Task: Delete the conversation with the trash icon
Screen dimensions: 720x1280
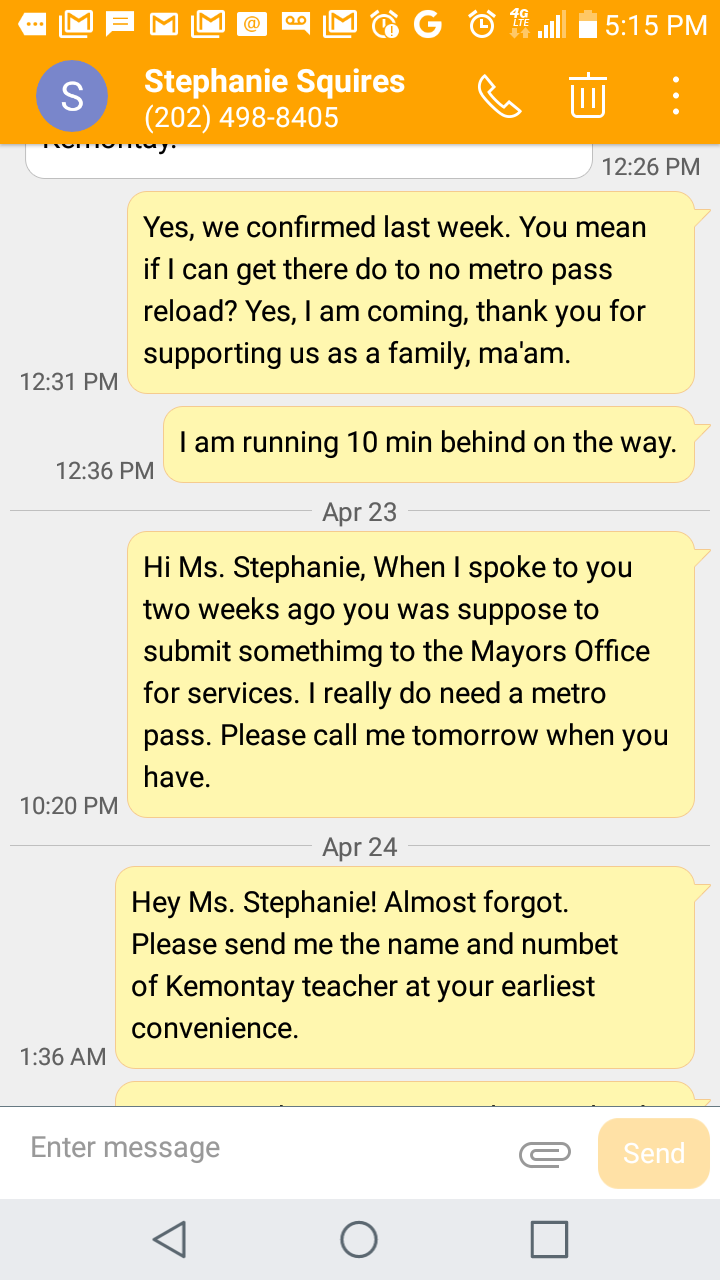Action: click(588, 96)
